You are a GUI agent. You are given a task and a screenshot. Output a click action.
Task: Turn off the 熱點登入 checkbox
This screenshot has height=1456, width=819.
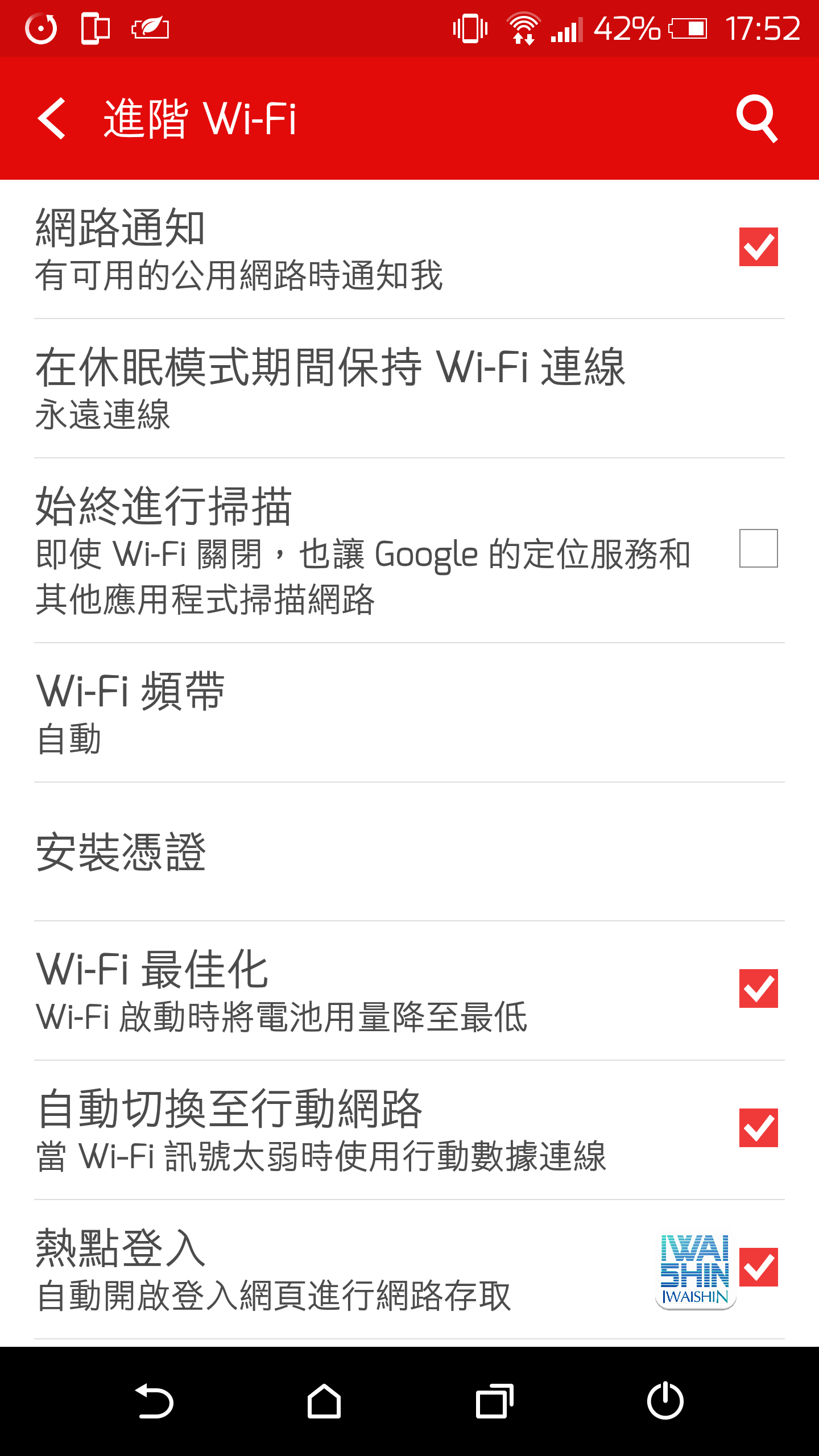tap(758, 1267)
